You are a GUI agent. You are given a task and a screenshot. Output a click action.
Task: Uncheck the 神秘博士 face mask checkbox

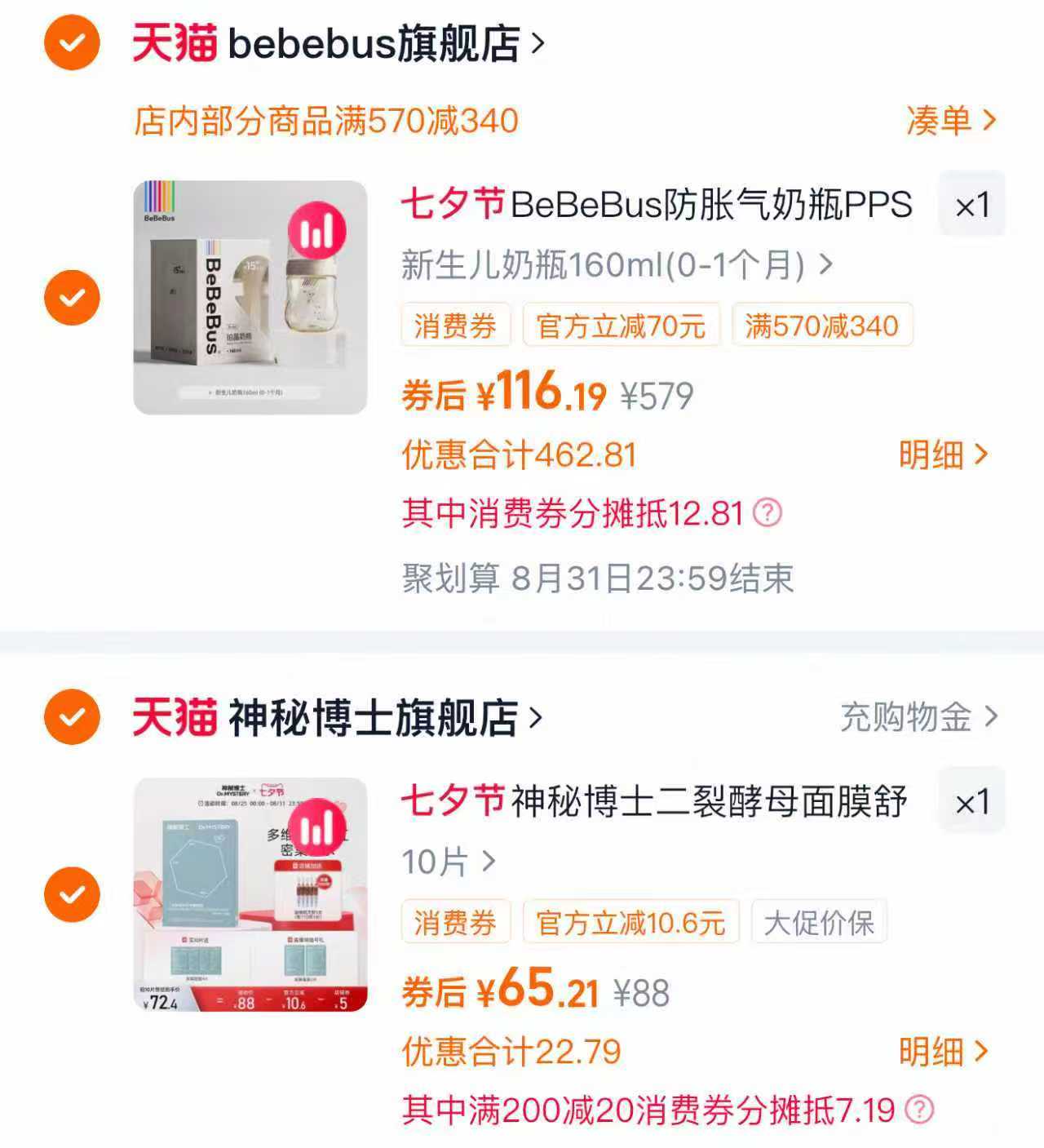pos(74,892)
